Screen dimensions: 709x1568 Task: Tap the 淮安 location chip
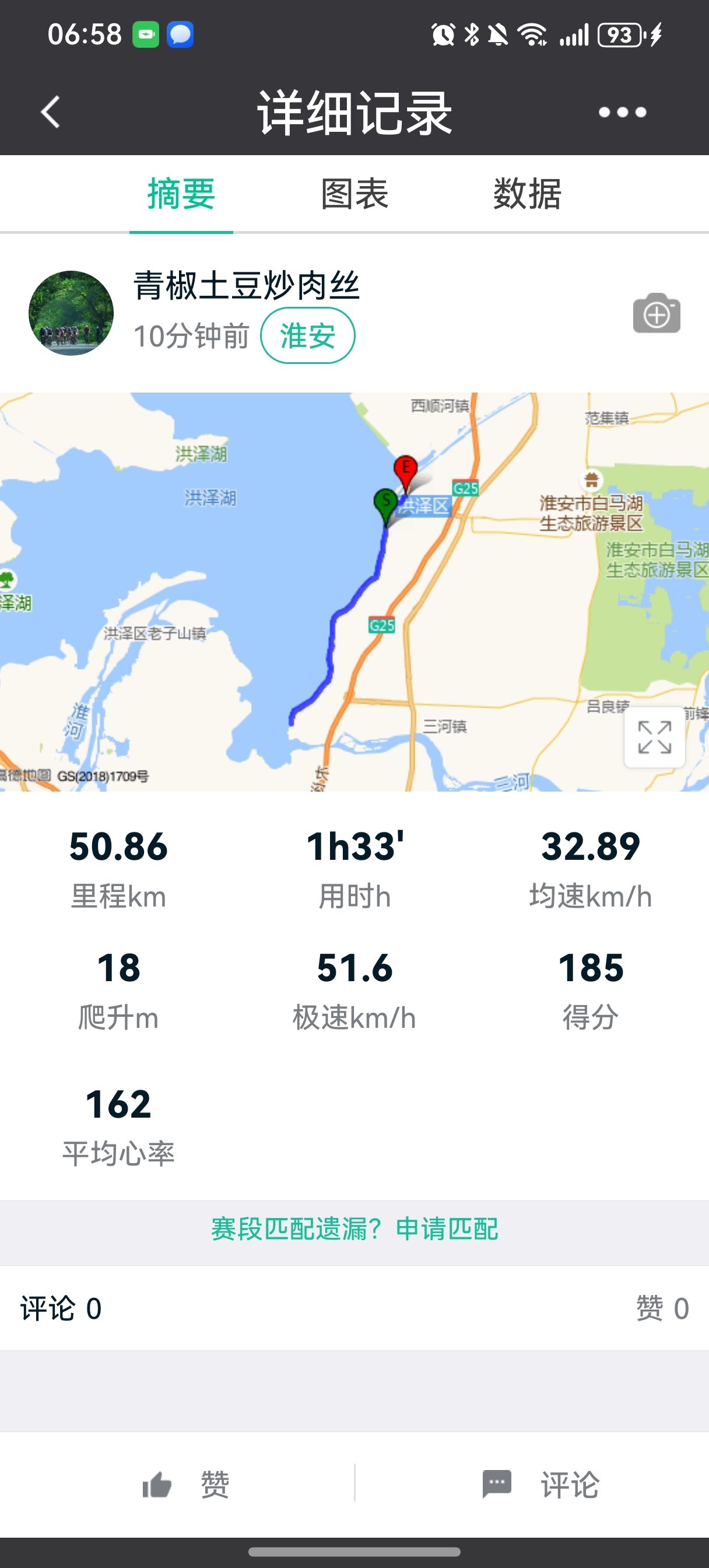point(308,335)
